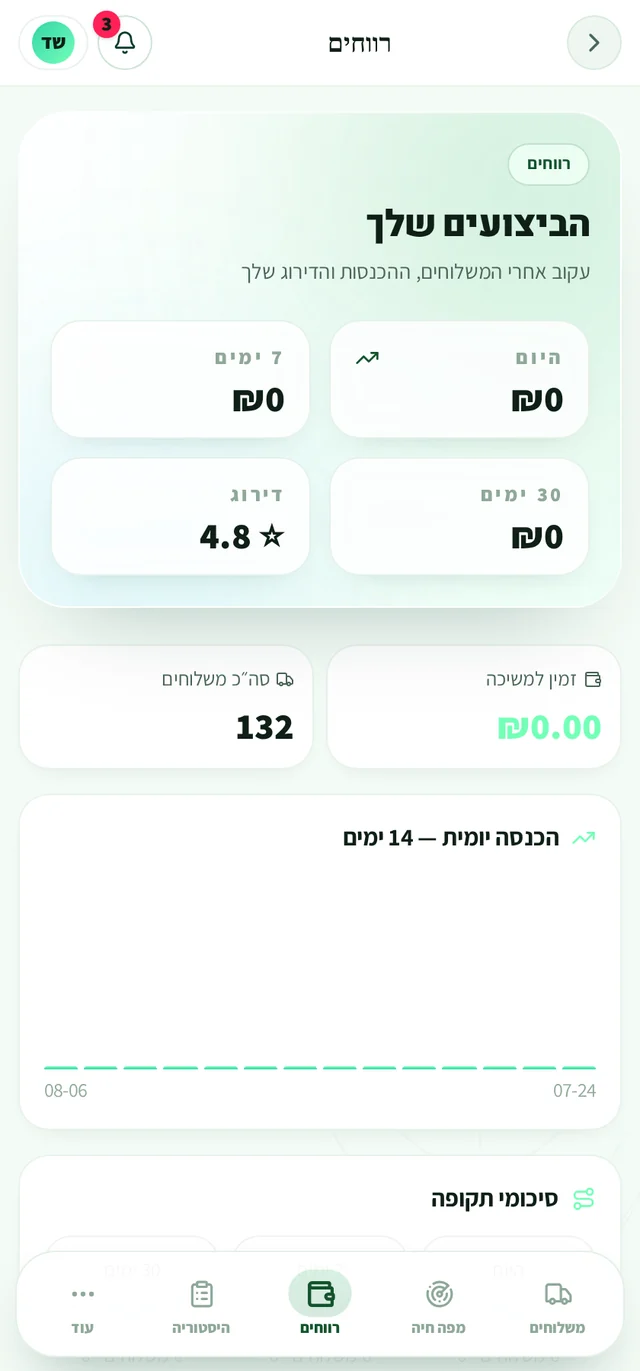Switch to the מפה חיה tab
640x1371 pixels.
point(438,1307)
